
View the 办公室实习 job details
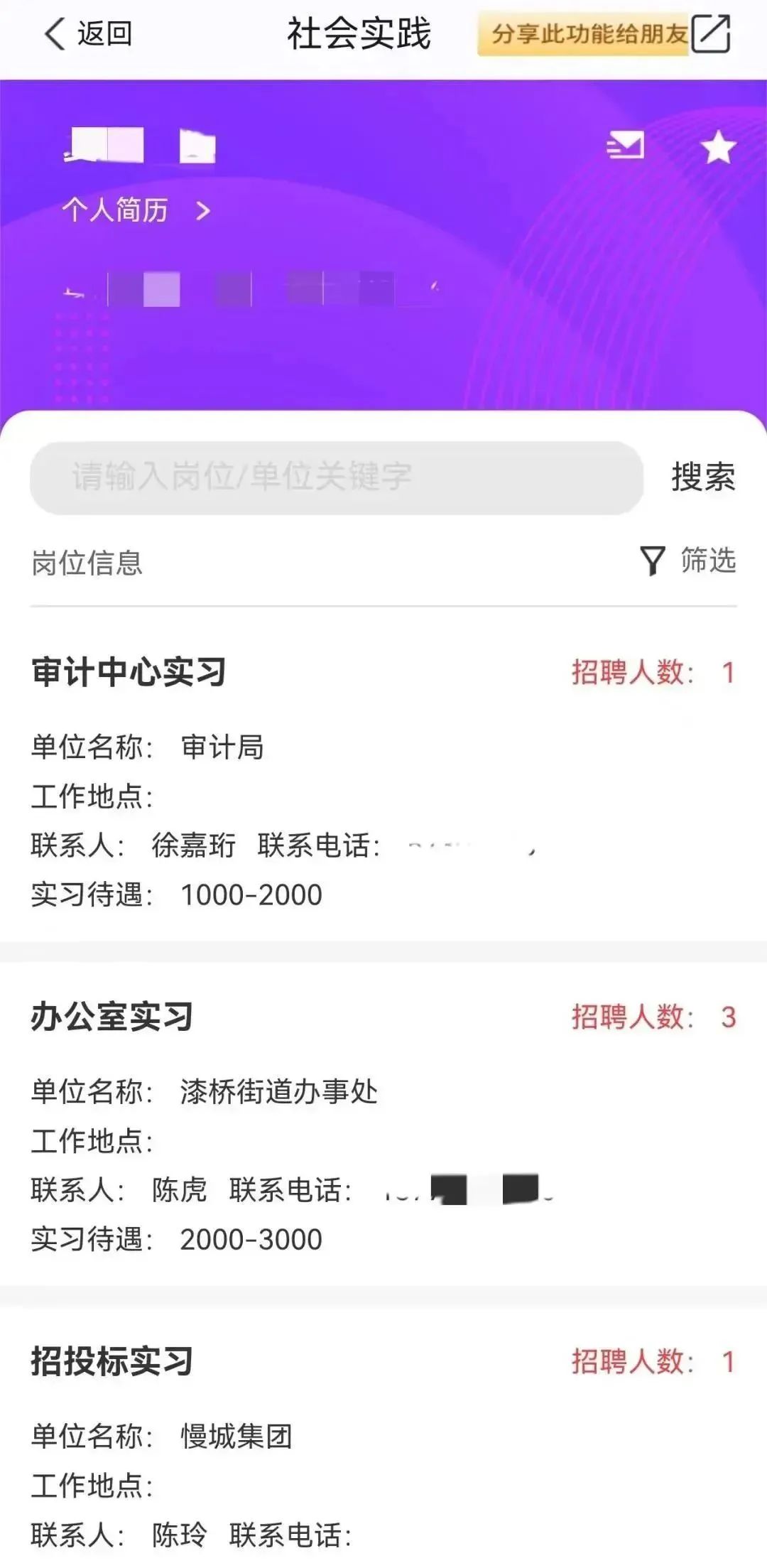point(112,1017)
